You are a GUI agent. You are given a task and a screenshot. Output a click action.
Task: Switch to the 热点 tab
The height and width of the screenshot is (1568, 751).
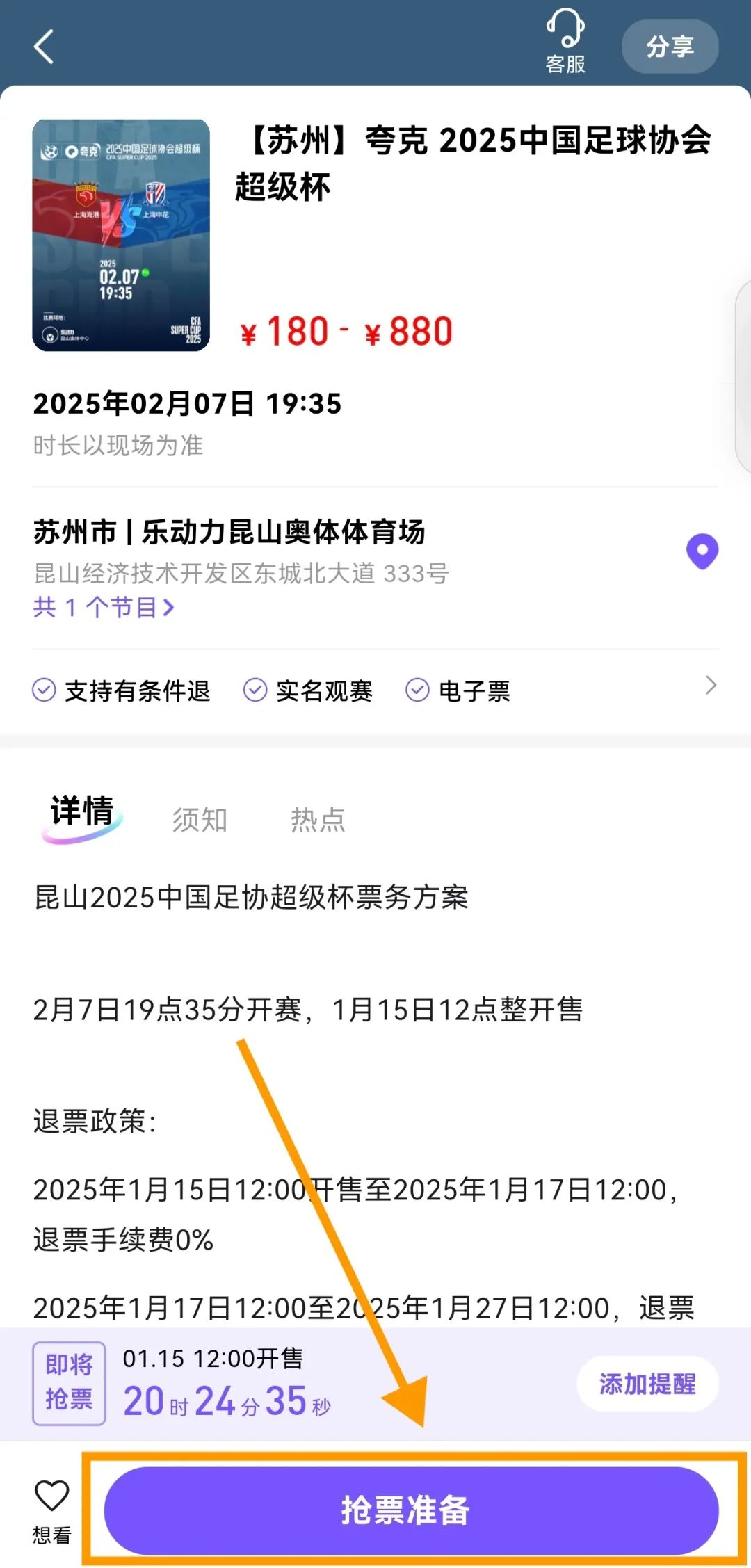(x=318, y=820)
